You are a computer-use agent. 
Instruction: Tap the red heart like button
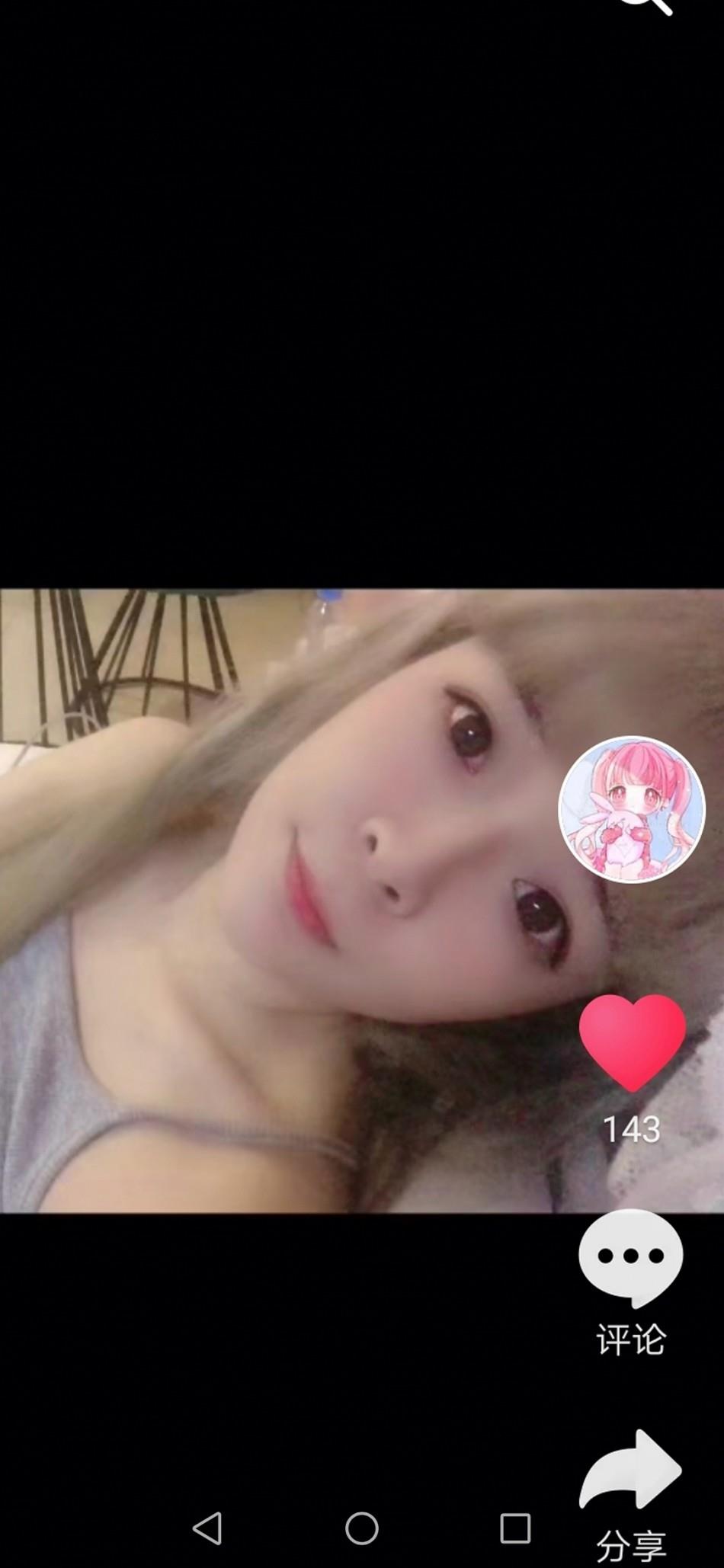coord(632,1042)
